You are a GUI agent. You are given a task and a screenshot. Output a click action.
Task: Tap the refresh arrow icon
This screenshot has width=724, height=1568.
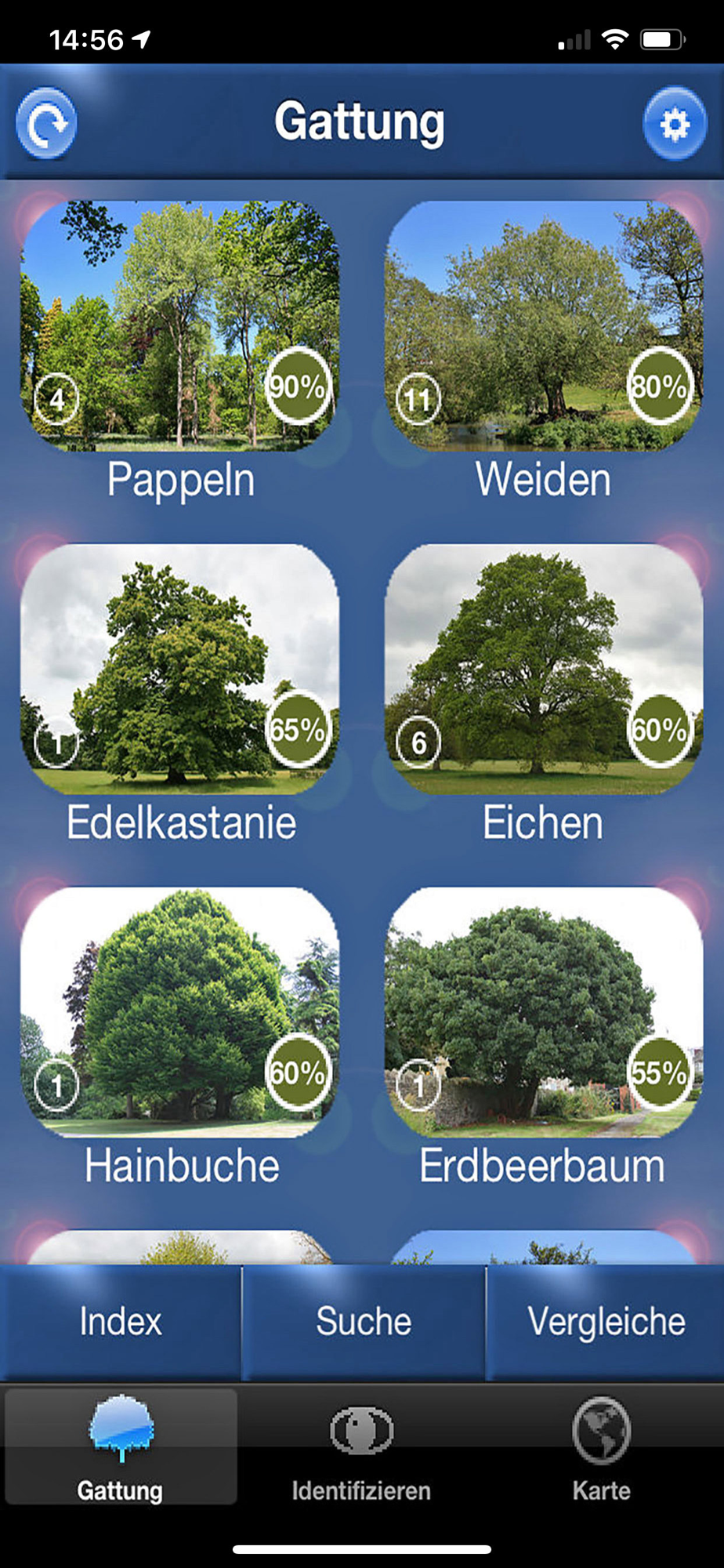[47, 123]
